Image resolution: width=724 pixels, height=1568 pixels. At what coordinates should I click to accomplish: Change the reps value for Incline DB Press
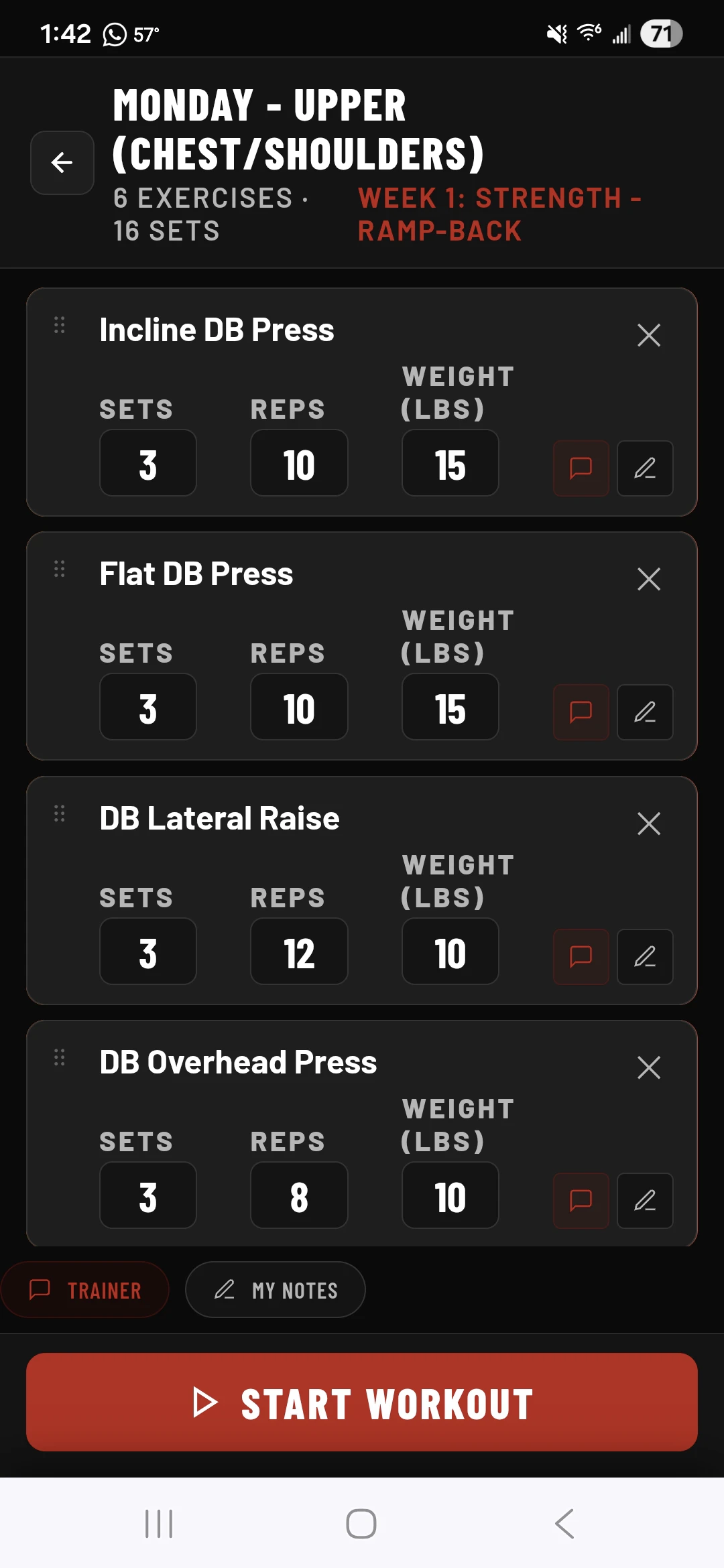[x=299, y=463]
